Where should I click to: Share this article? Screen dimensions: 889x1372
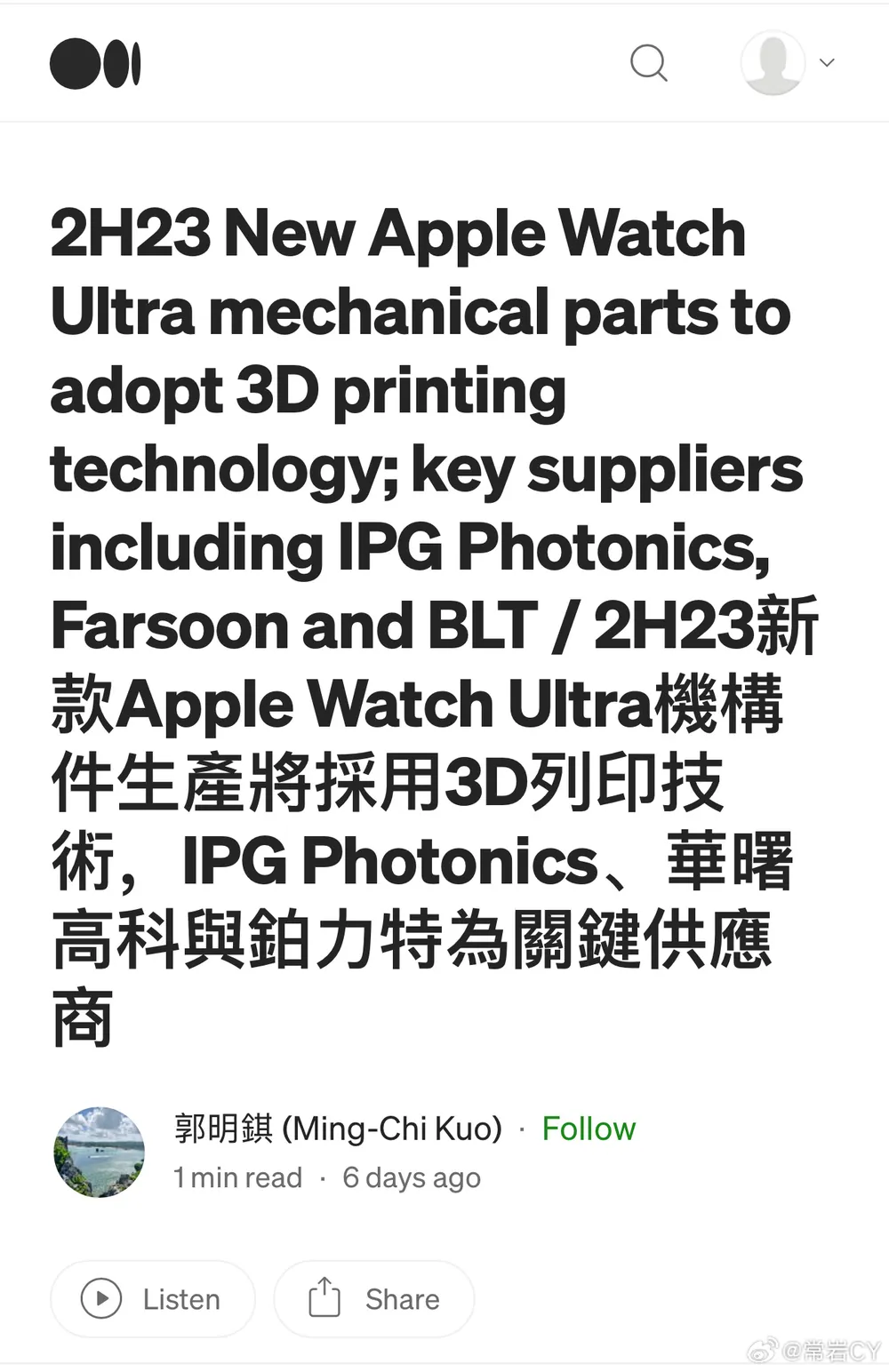coord(373,1299)
